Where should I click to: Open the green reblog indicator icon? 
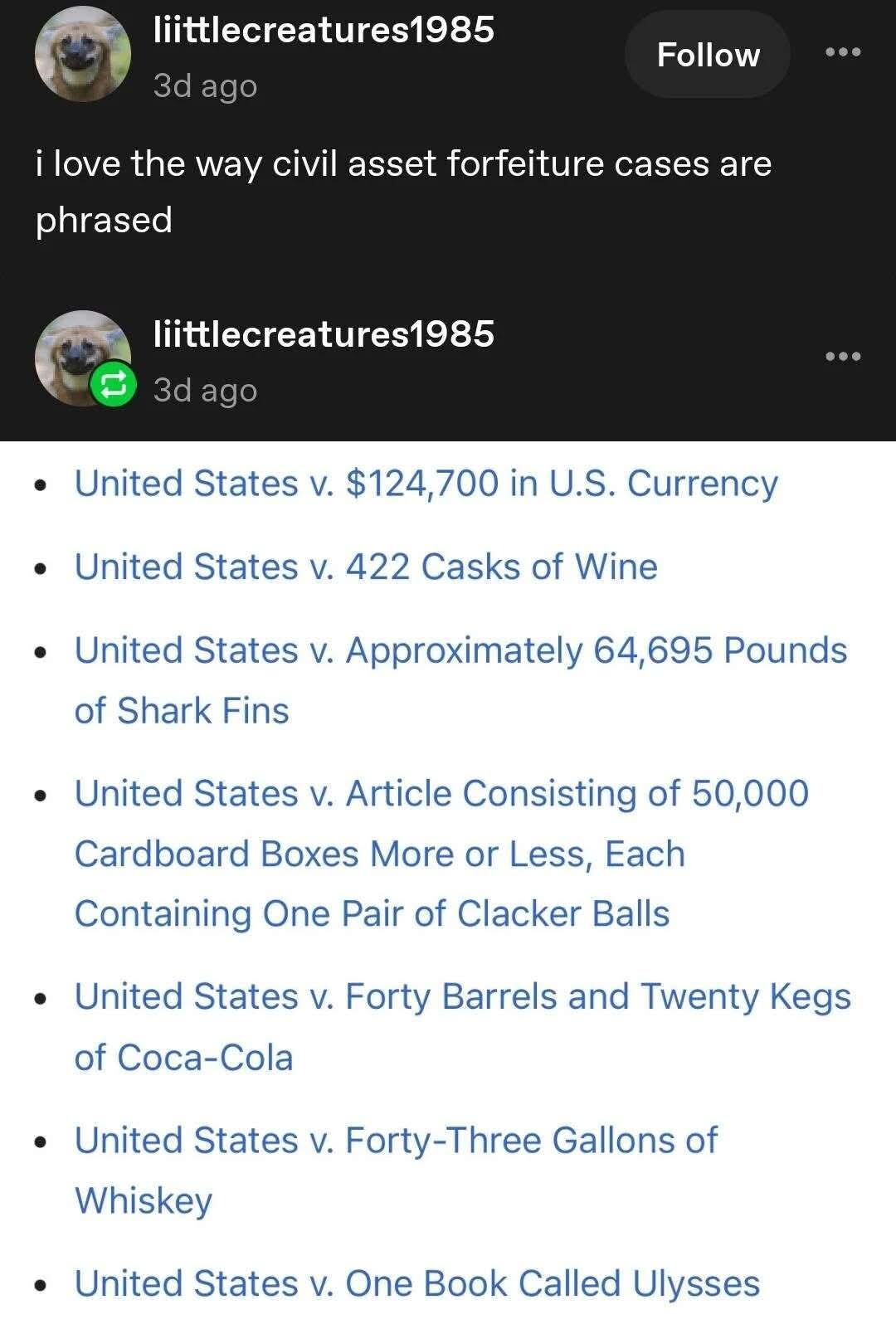pyautogui.click(x=112, y=383)
